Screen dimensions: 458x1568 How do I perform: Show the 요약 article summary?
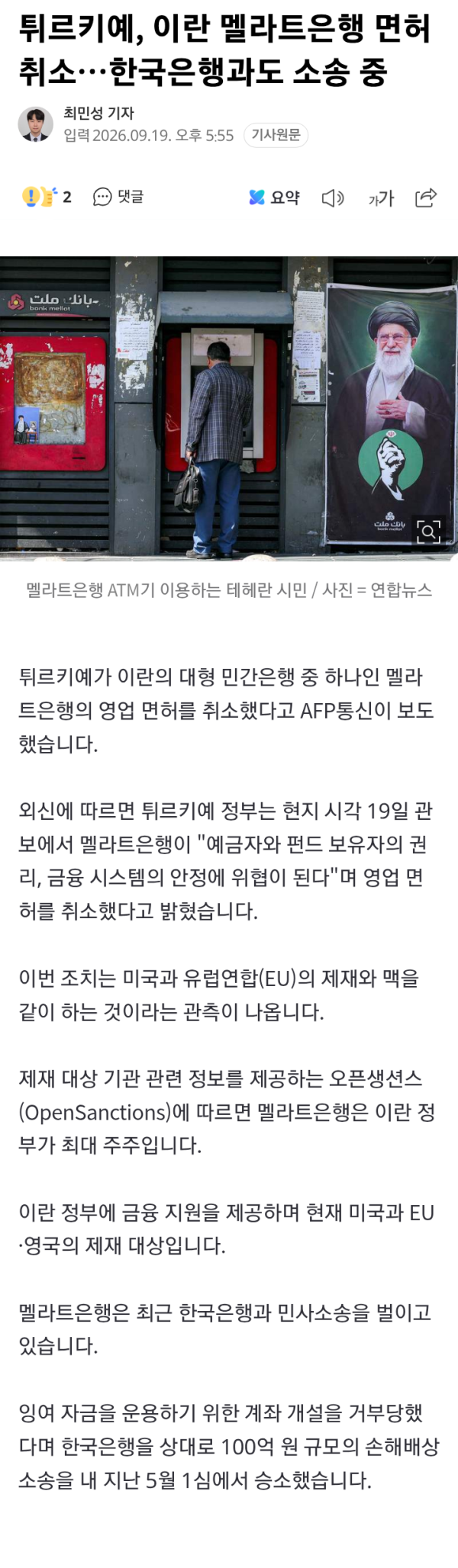(274, 198)
